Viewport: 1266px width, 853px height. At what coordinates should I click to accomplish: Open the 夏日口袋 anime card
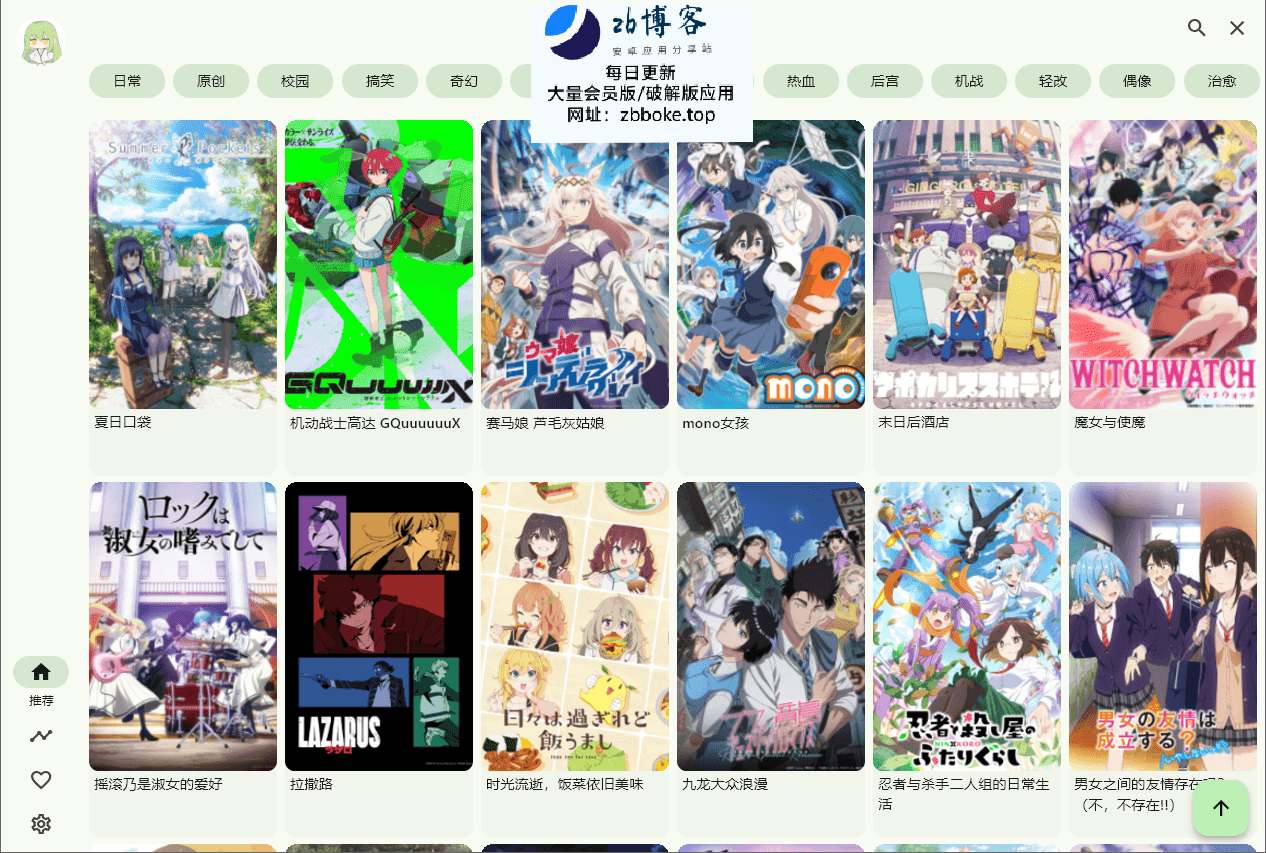183,265
